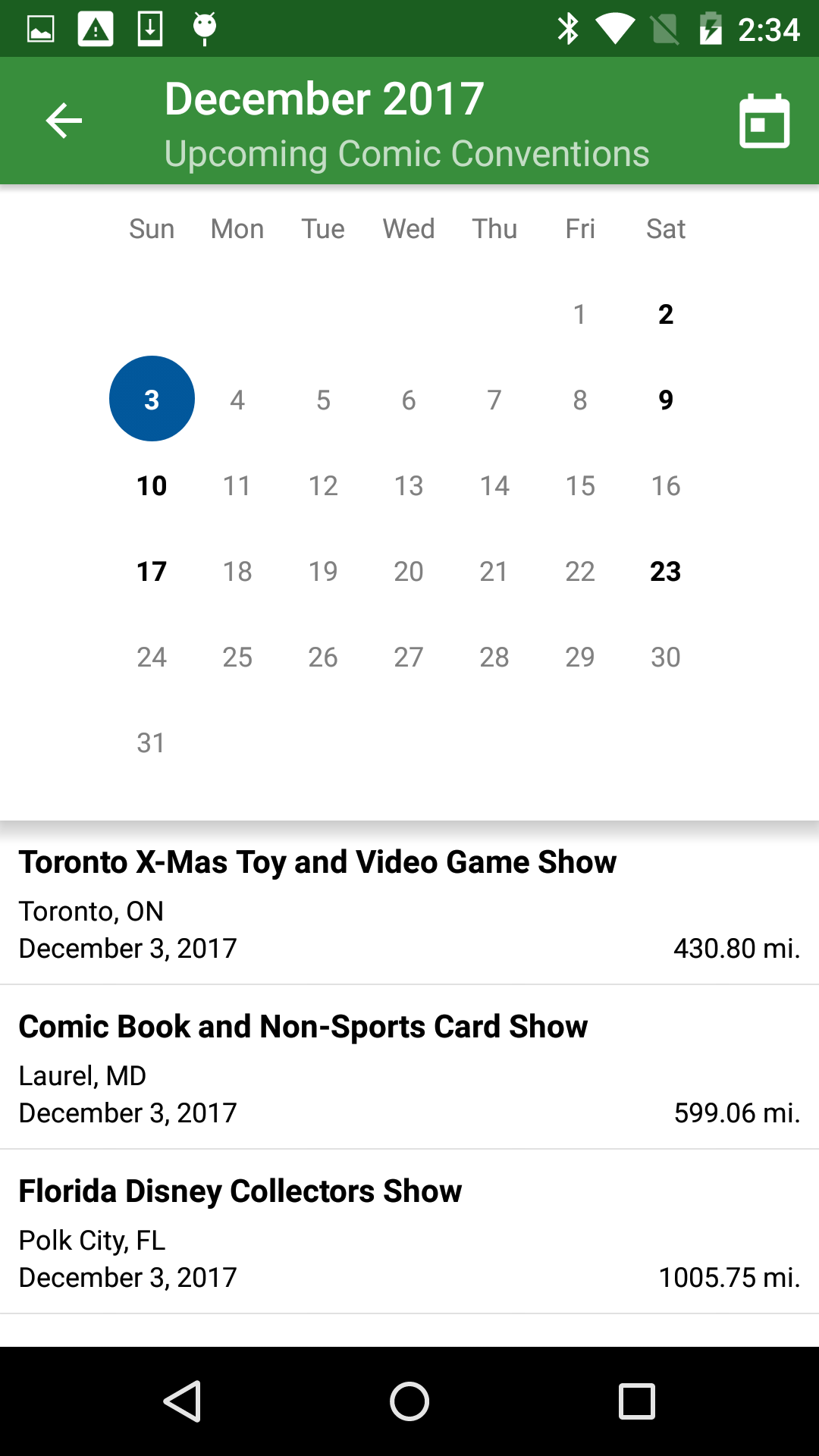Select December 9 on the calendar
The width and height of the screenshot is (819, 1456).
pyautogui.click(x=665, y=400)
